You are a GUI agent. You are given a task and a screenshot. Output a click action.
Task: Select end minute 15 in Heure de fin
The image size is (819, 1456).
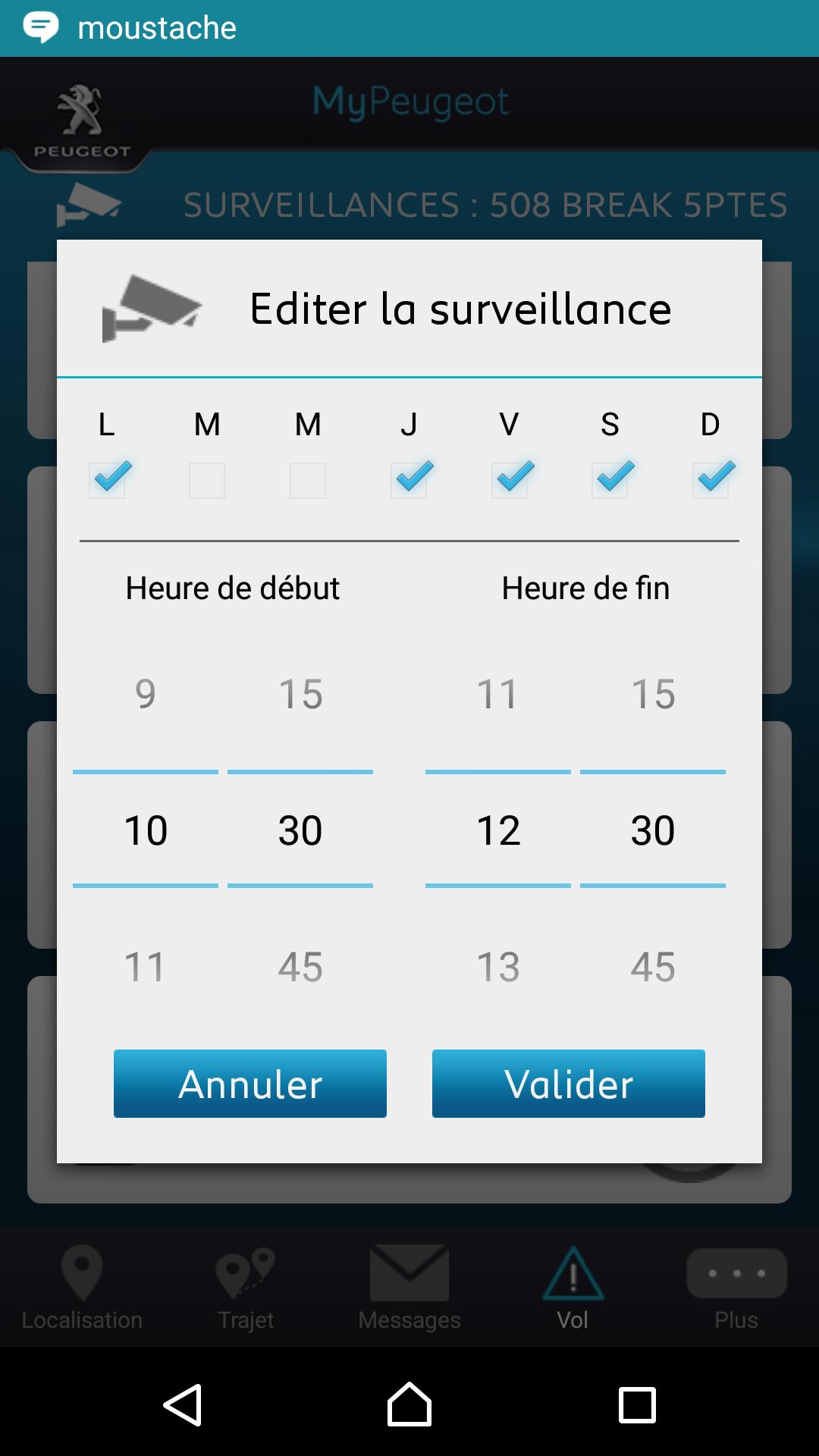[x=653, y=694]
